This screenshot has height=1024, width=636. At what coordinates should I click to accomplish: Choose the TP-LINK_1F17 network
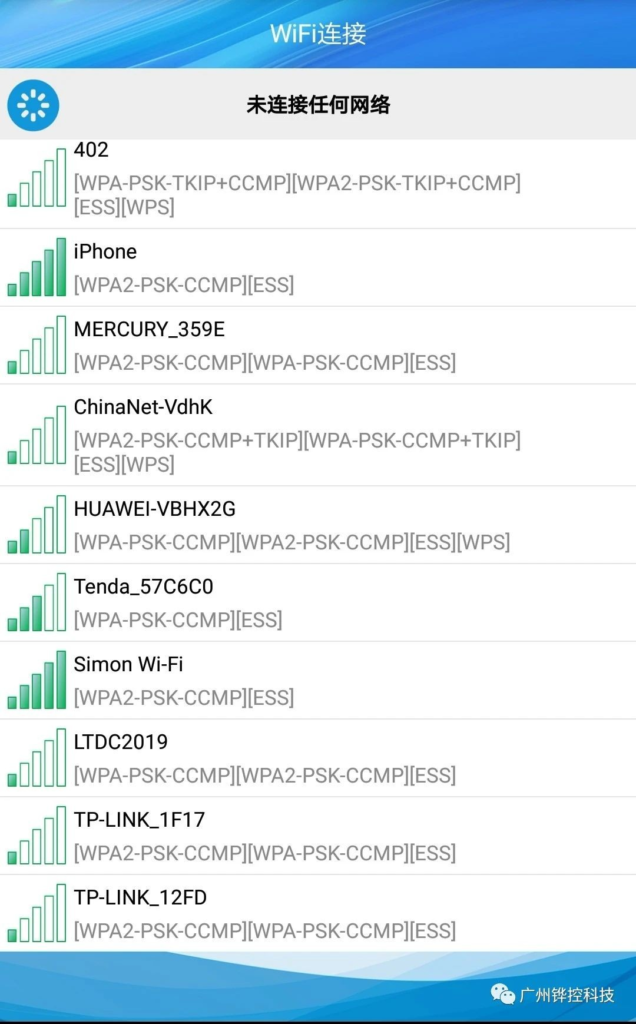coord(300,837)
